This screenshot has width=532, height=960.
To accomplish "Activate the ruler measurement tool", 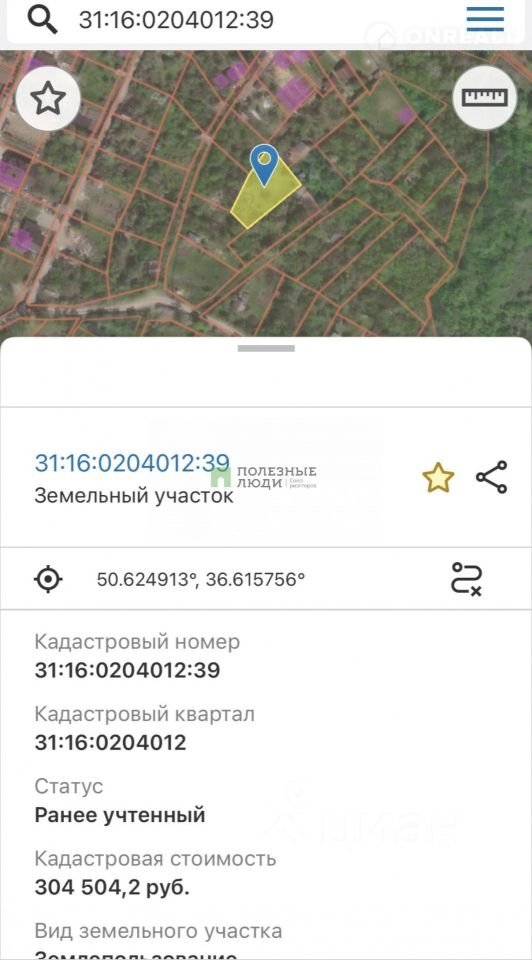I will coord(485,98).
